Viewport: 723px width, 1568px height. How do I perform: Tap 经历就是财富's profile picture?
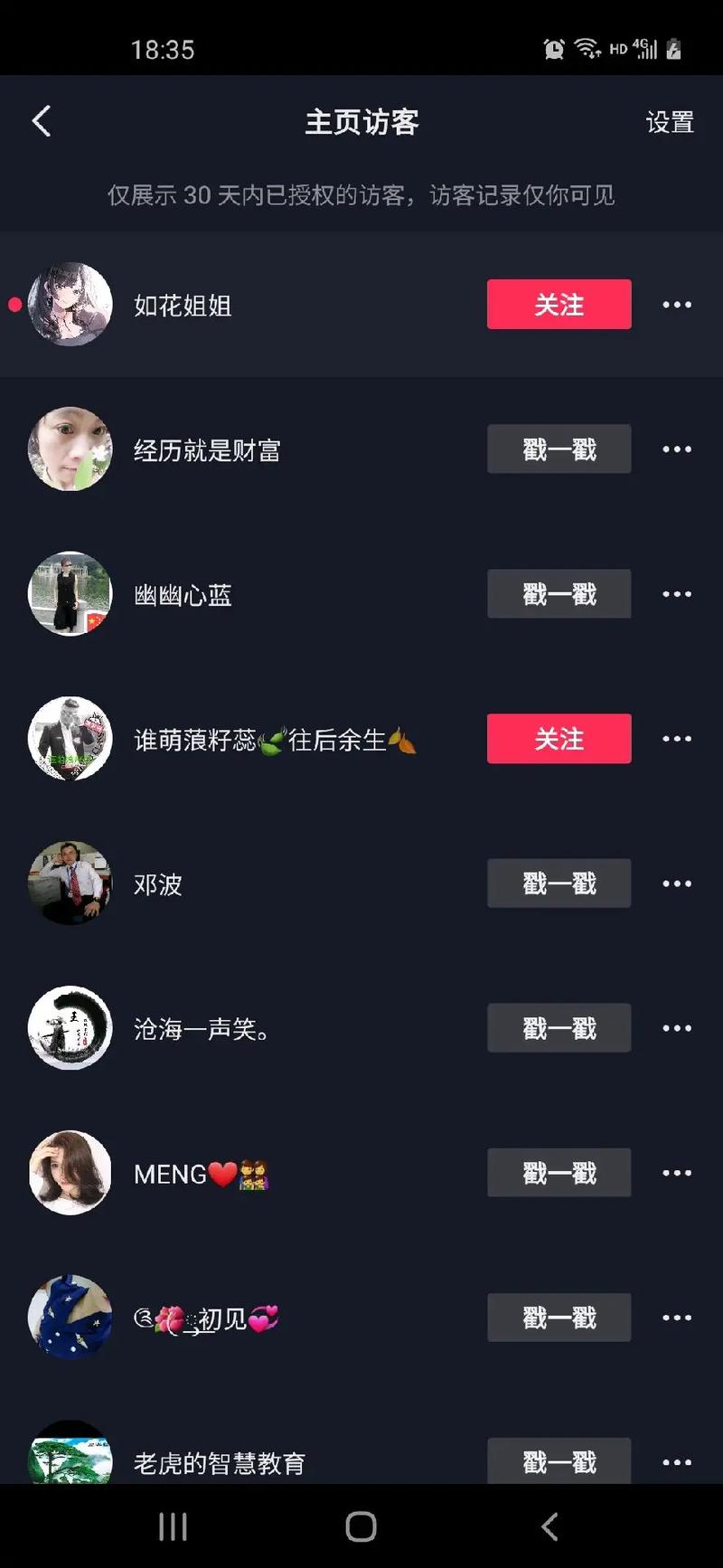point(70,449)
